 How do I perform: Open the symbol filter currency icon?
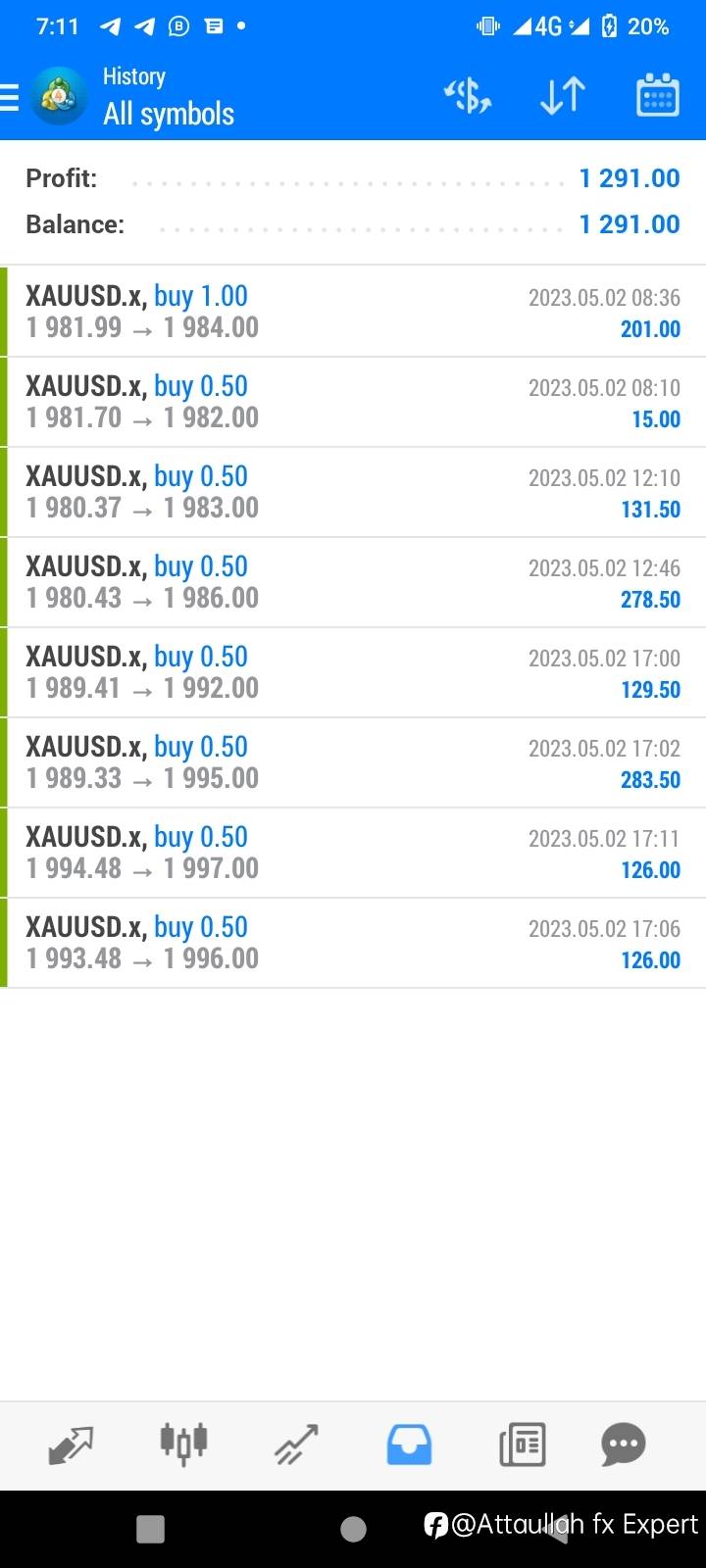tap(468, 96)
